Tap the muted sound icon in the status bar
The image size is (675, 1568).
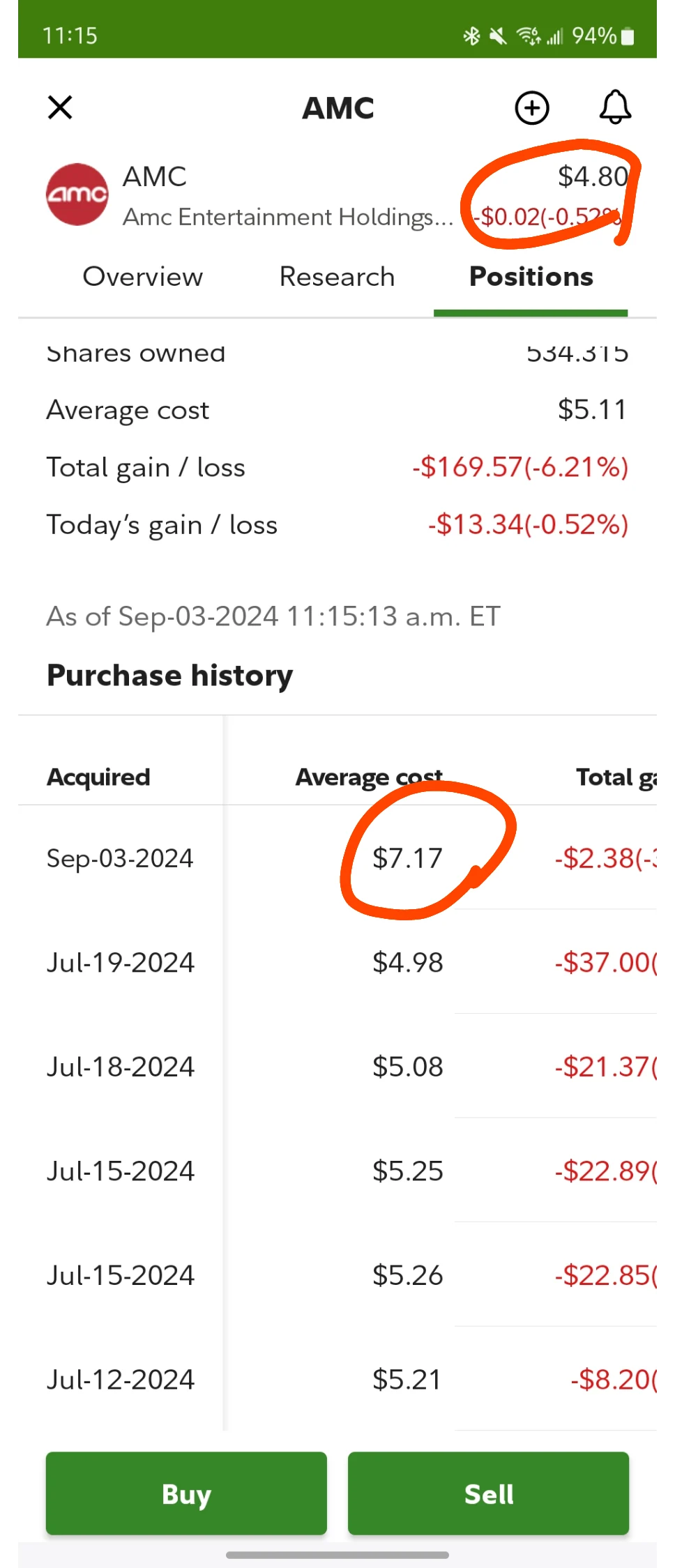[x=497, y=35]
